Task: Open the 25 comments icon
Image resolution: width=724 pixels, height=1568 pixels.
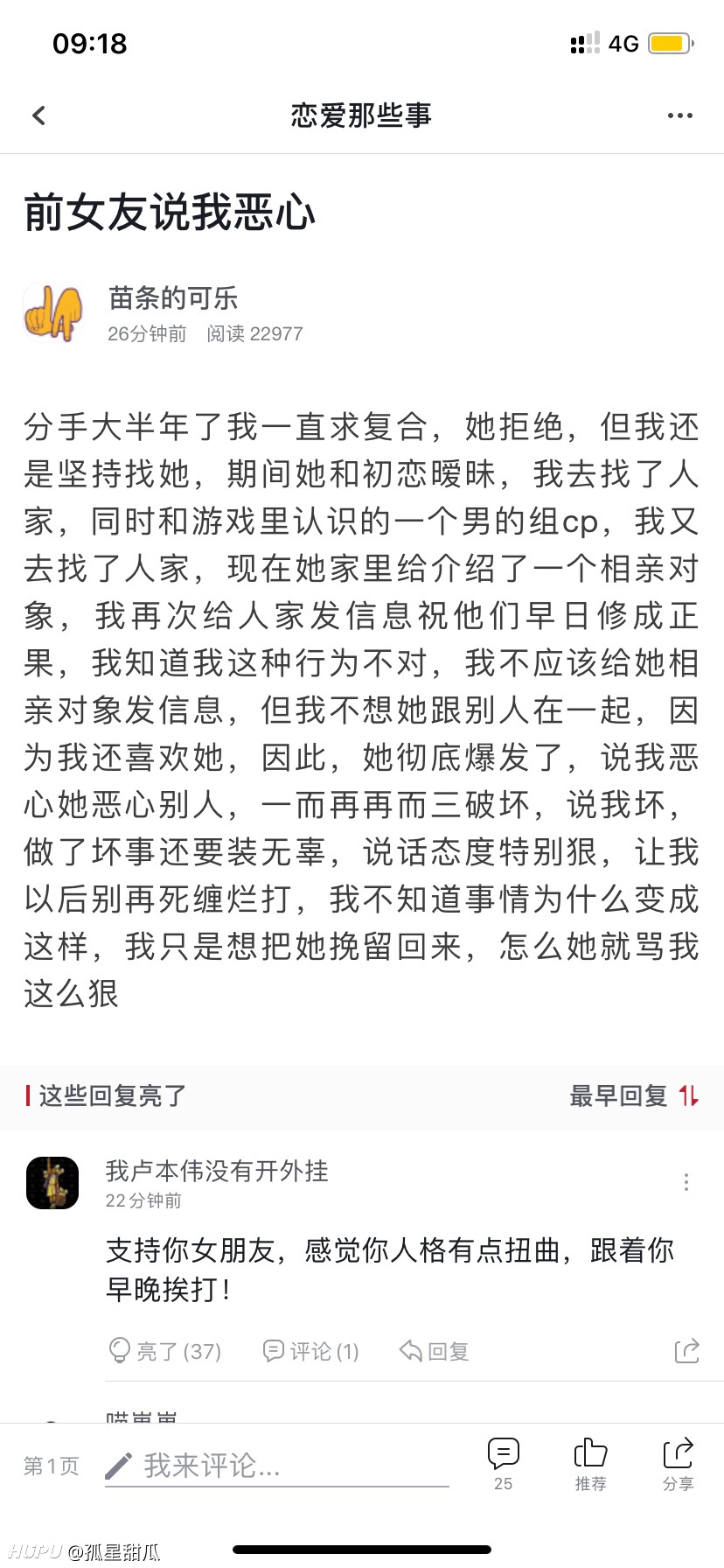Action: tap(503, 1464)
